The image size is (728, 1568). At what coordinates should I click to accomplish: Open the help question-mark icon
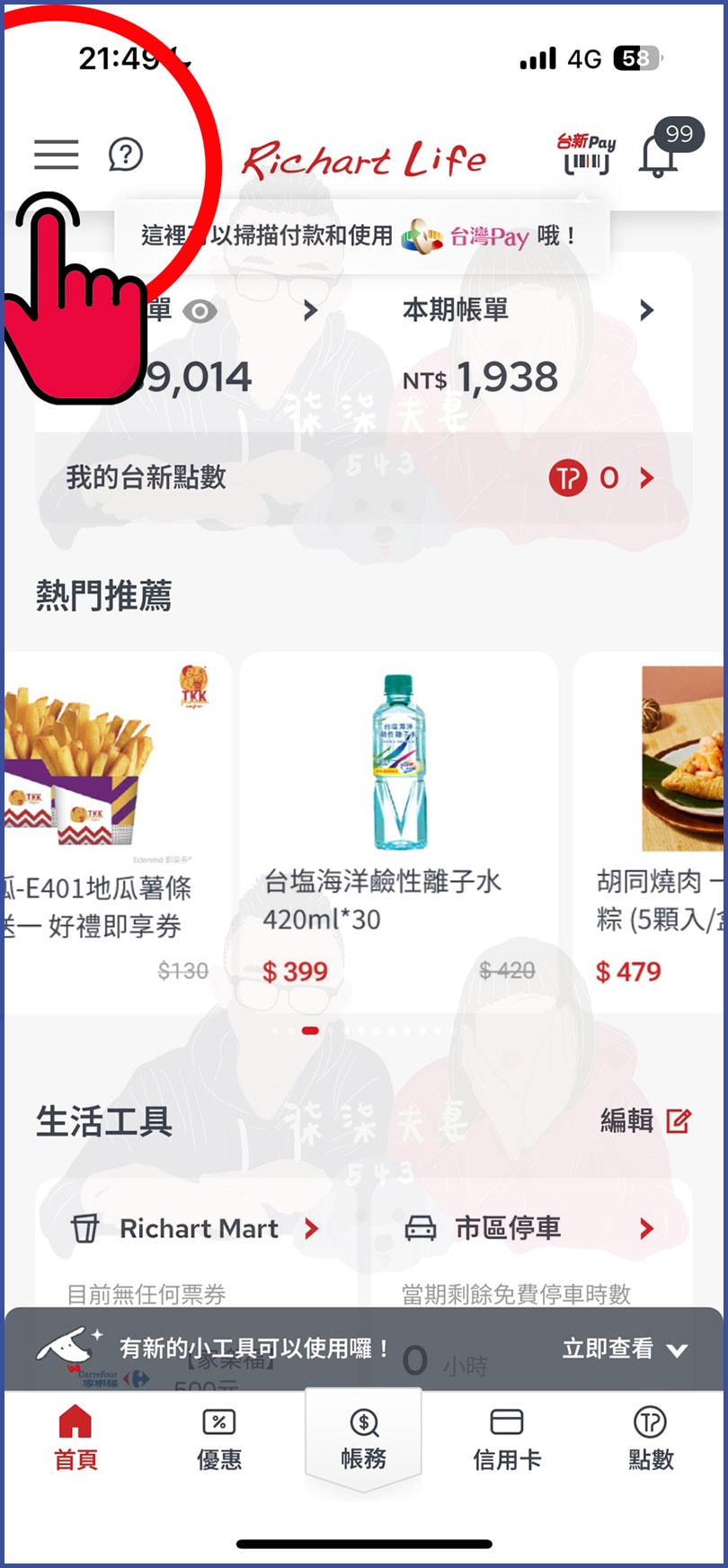click(126, 155)
